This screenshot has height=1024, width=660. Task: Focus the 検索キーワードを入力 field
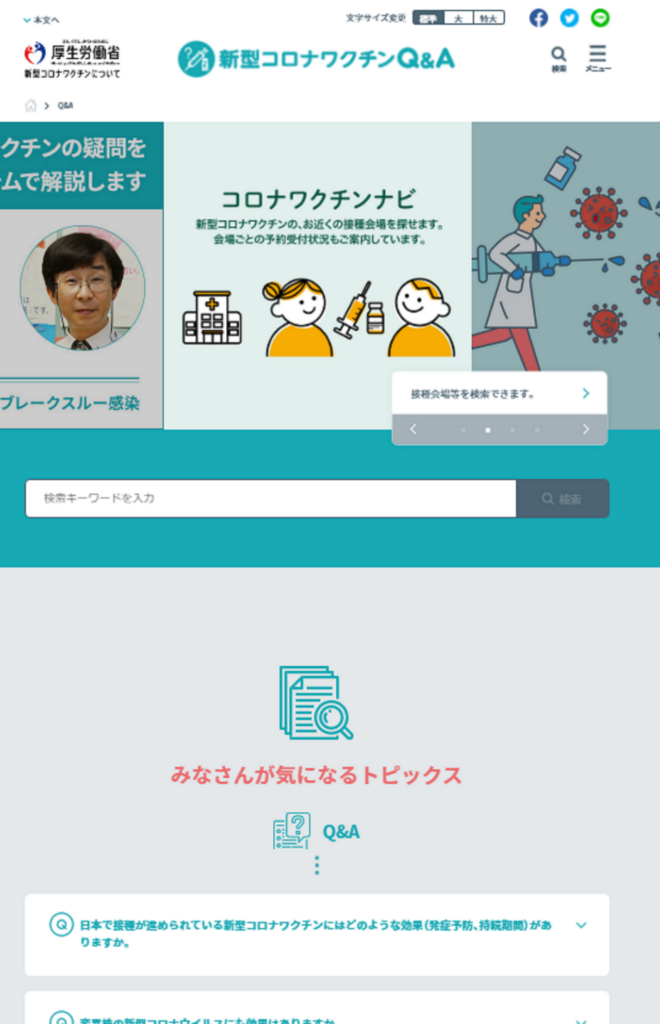pyautogui.click(x=270, y=498)
